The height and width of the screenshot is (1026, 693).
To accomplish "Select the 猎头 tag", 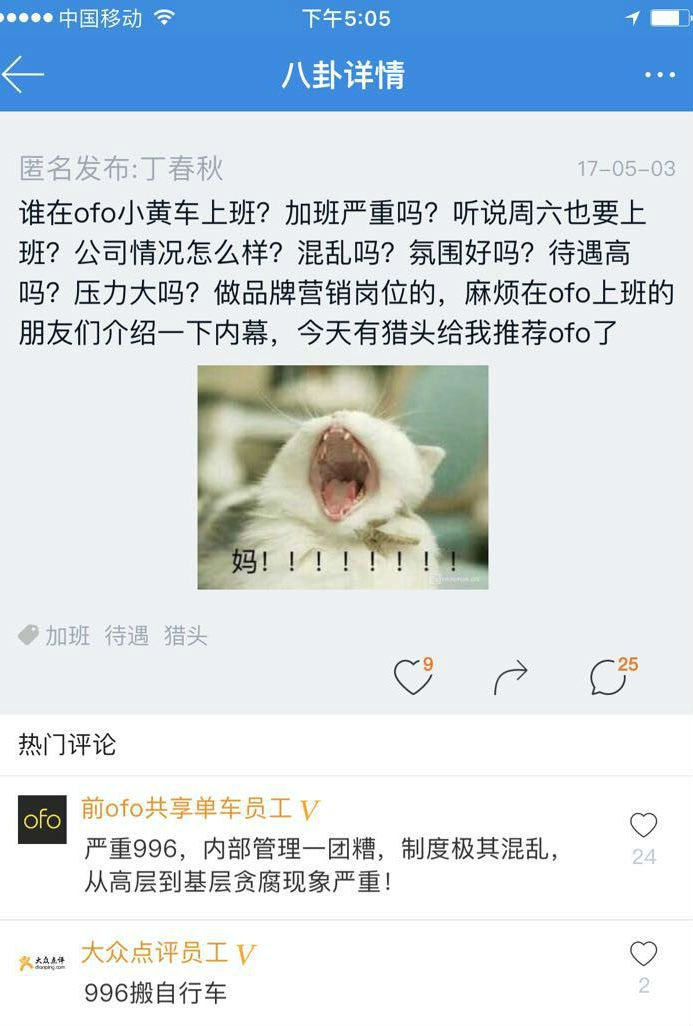I will click(x=186, y=635).
